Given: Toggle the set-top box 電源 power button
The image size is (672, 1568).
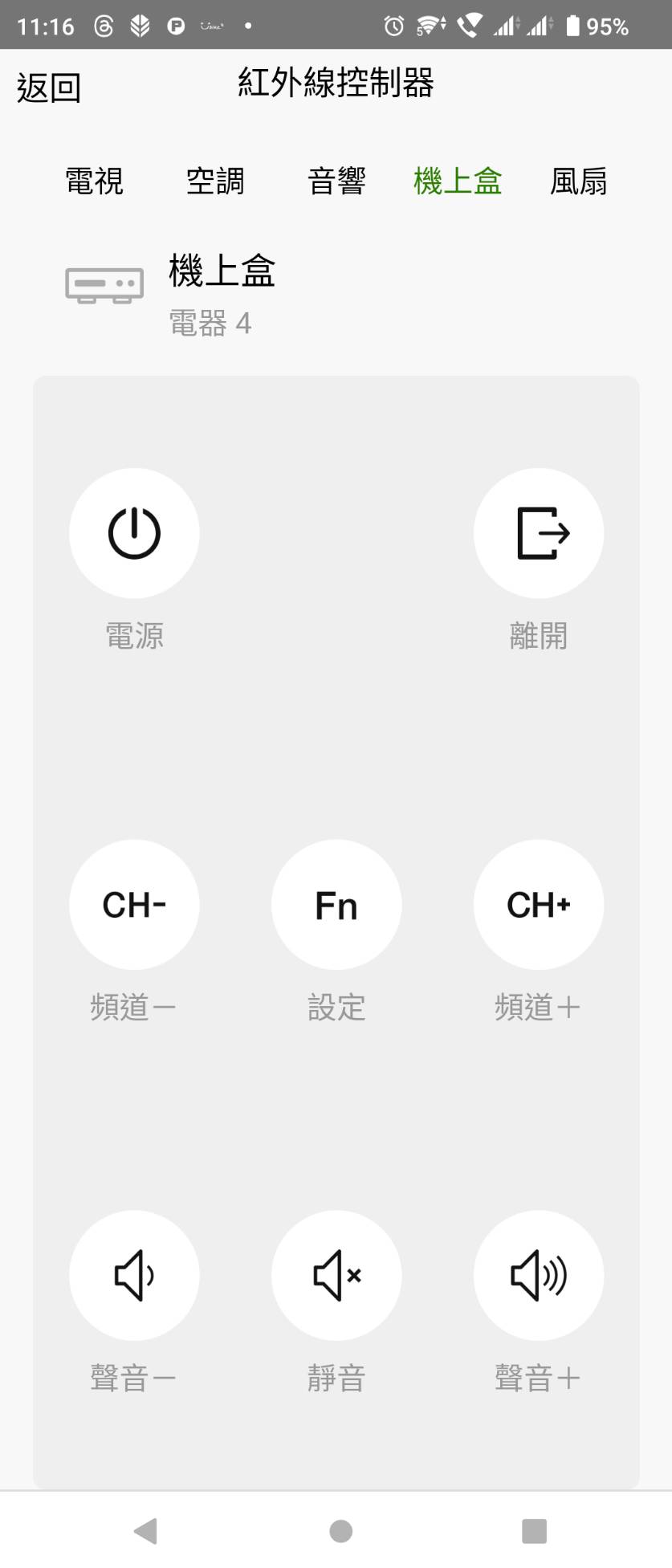Looking at the screenshot, I should pos(134,533).
